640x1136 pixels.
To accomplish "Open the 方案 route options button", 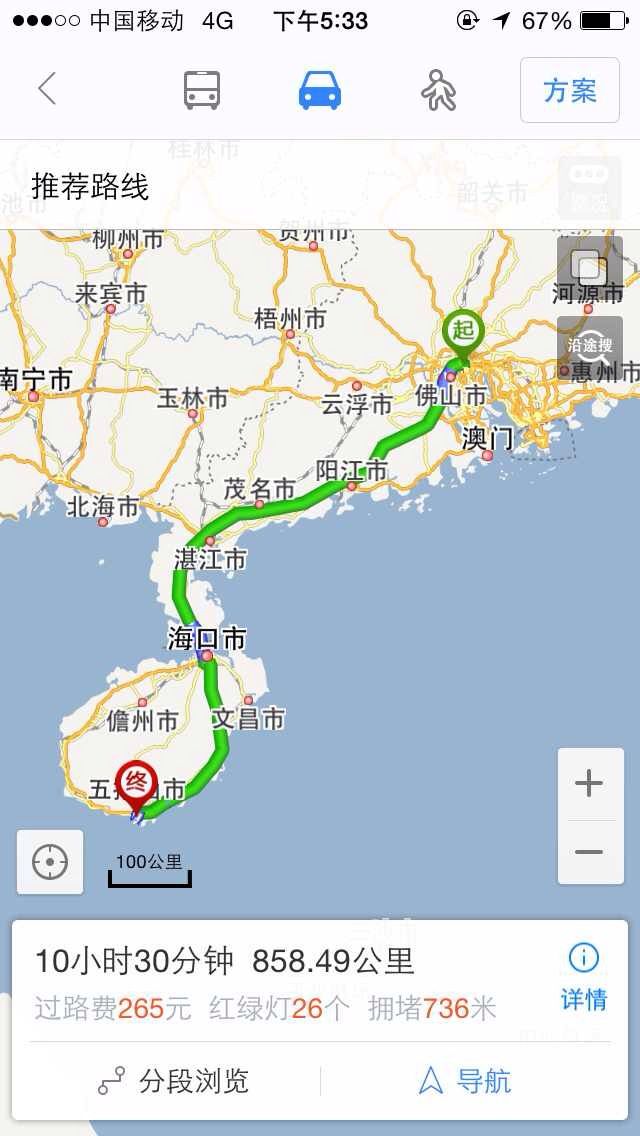I will click(570, 91).
